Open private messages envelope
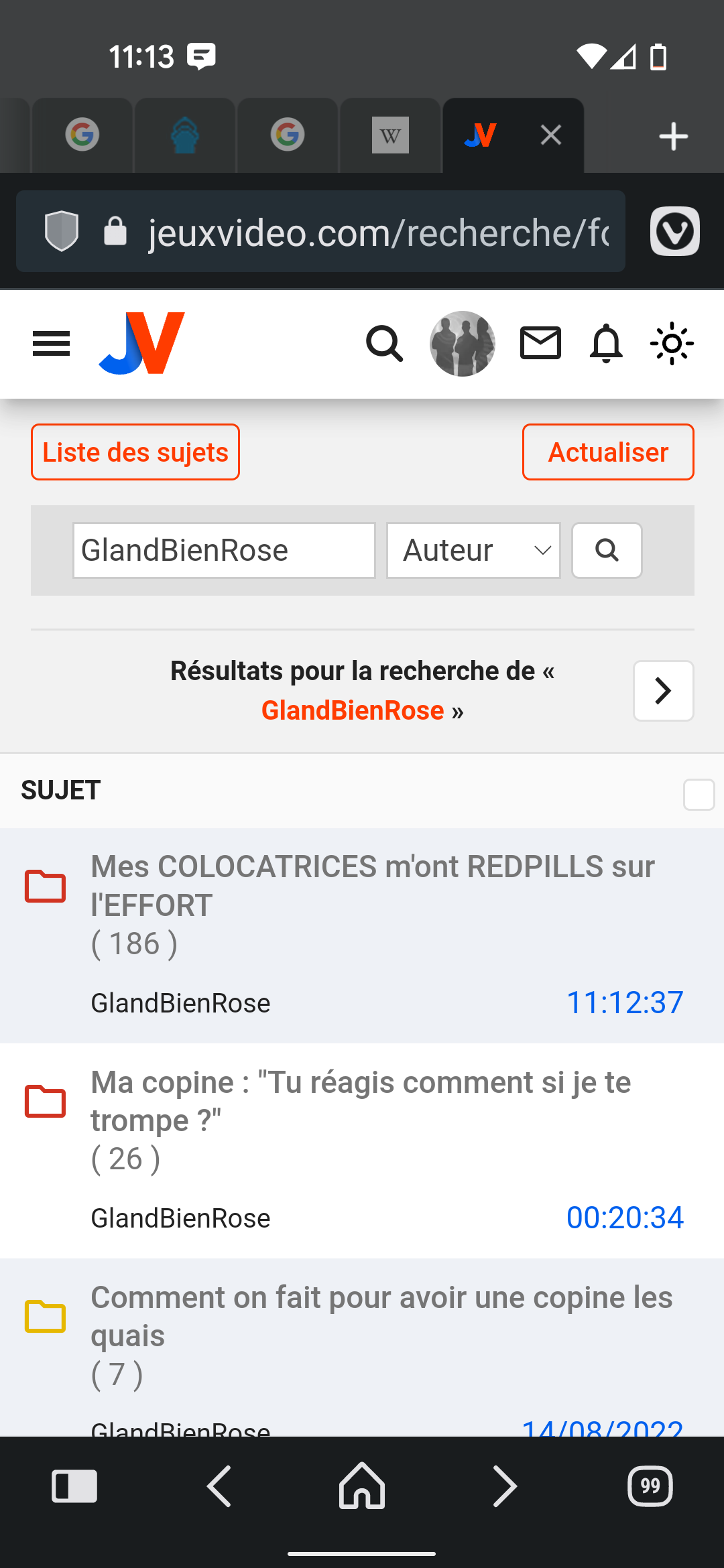The height and width of the screenshot is (1568, 724). 540,343
